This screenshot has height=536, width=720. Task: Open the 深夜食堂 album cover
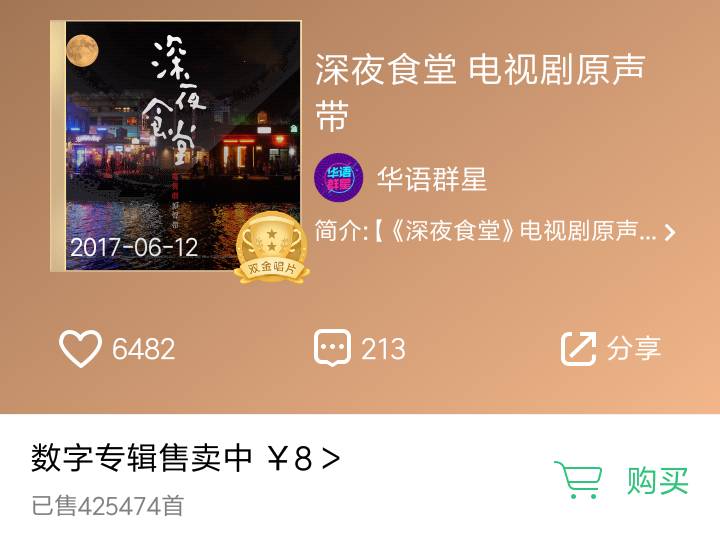(x=178, y=146)
